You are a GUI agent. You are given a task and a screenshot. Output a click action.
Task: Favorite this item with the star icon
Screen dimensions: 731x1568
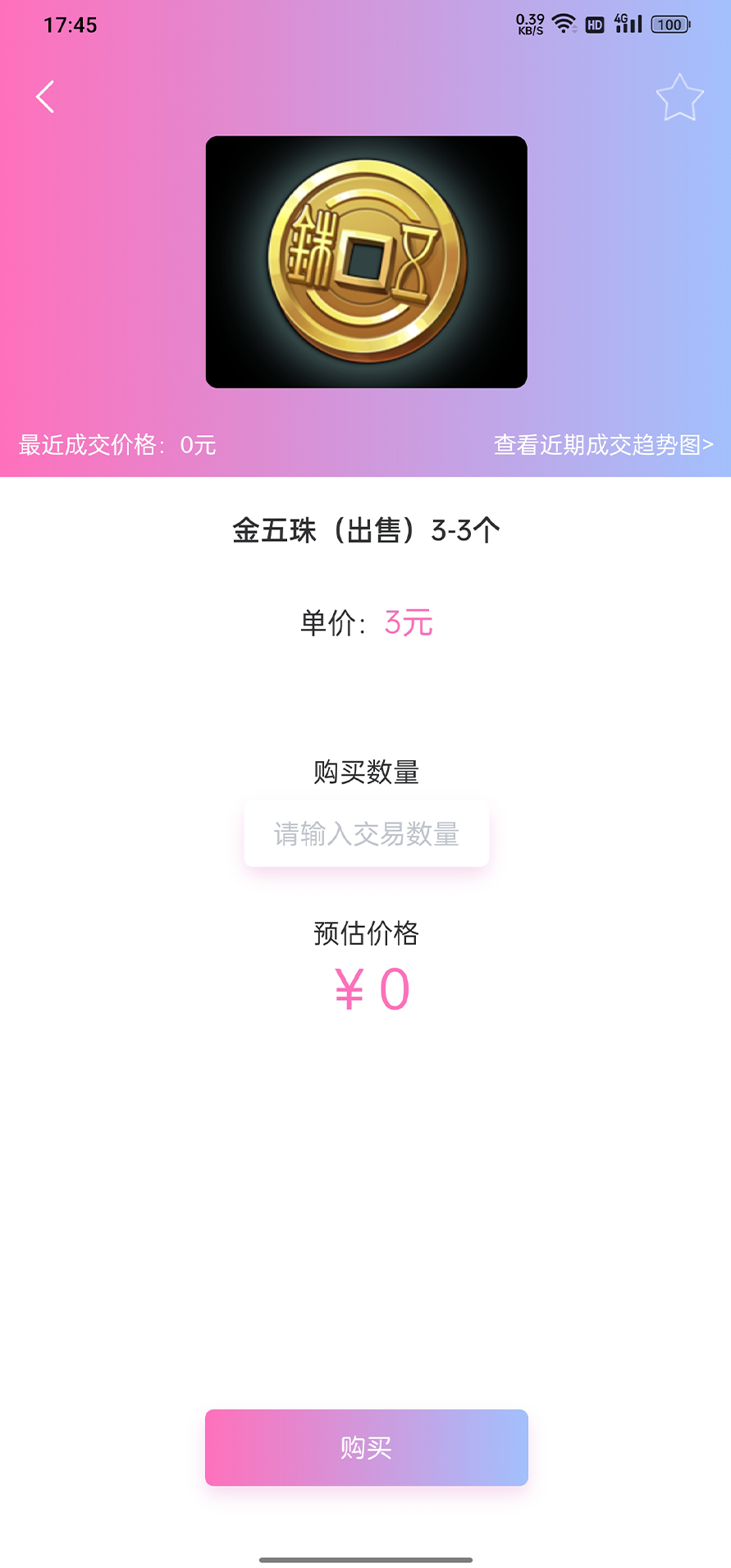pyautogui.click(x=679, y=98)
